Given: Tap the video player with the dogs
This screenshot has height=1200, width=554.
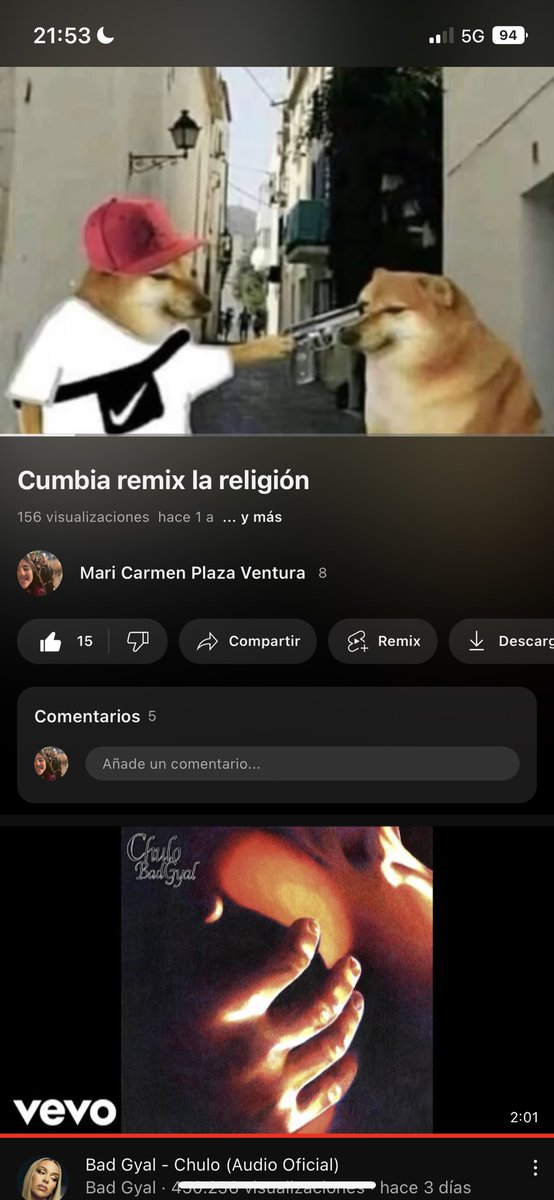Looking at the screenshot, I should point(277,251).
